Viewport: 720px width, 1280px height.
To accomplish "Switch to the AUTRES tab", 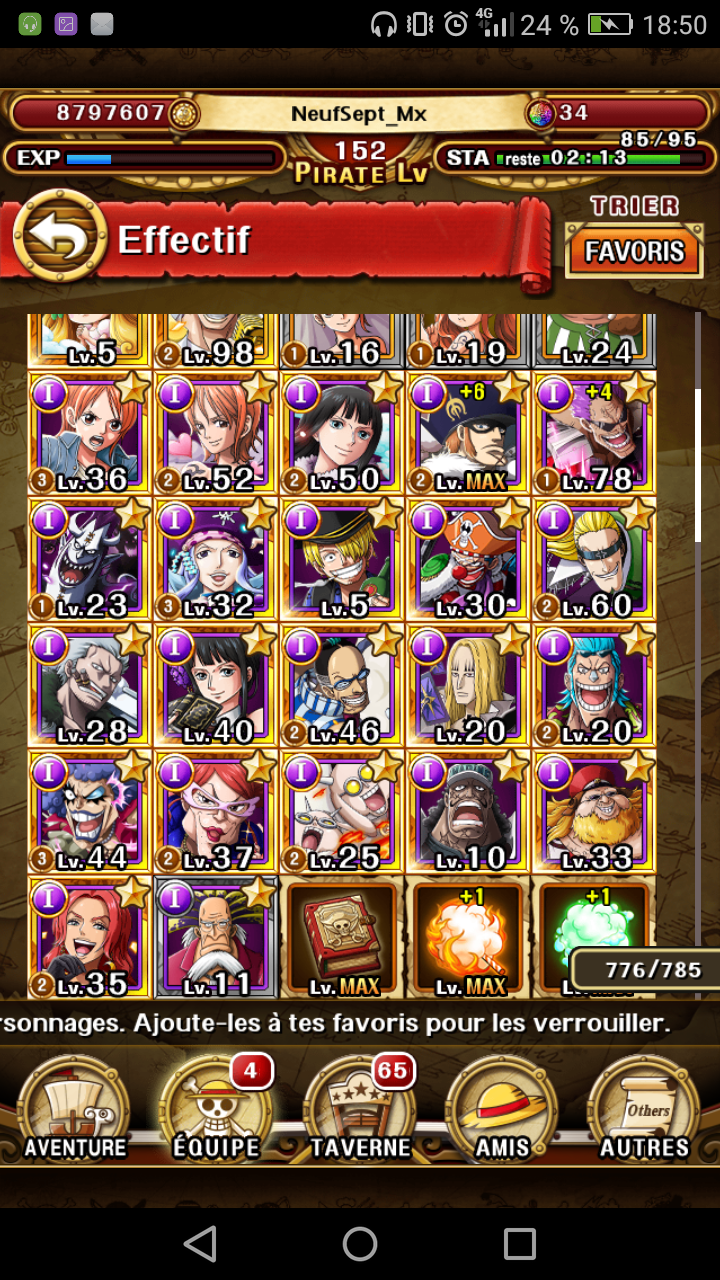I will pyautogui.click(x=644, y=1112).
